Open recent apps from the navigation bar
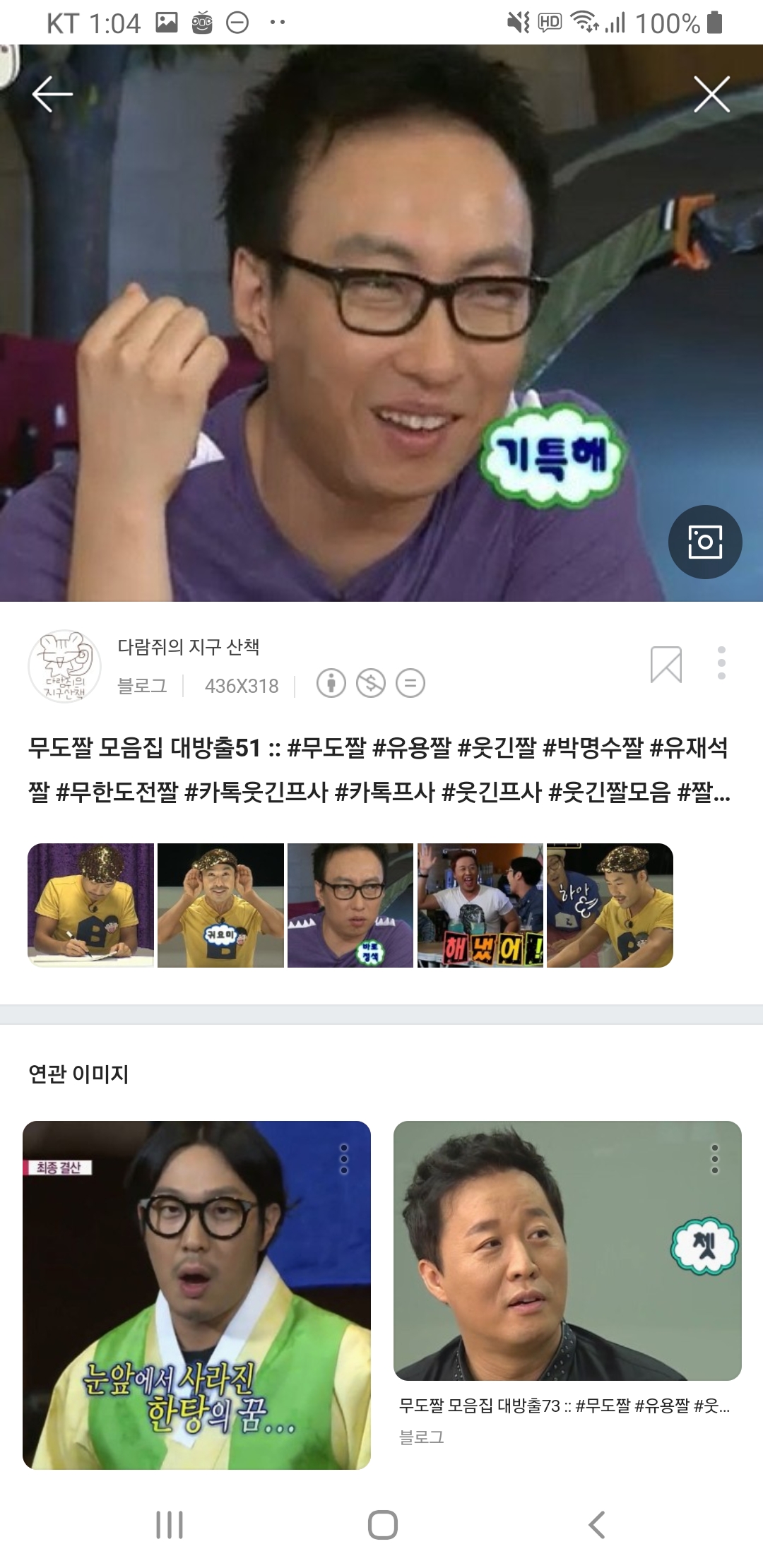The width and height of the screenshot is (763, 1568). tap(170, 1525)
